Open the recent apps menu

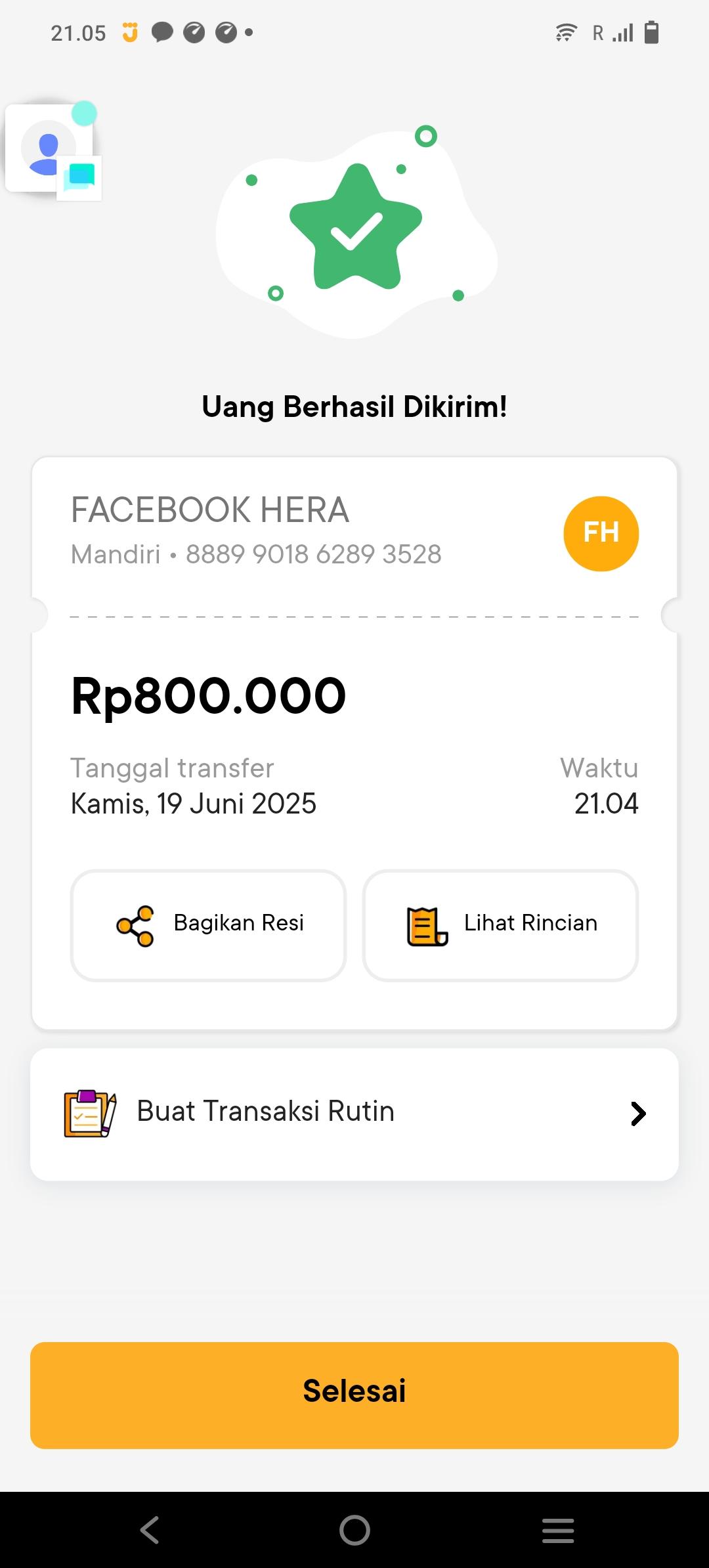pos(557,1530)
